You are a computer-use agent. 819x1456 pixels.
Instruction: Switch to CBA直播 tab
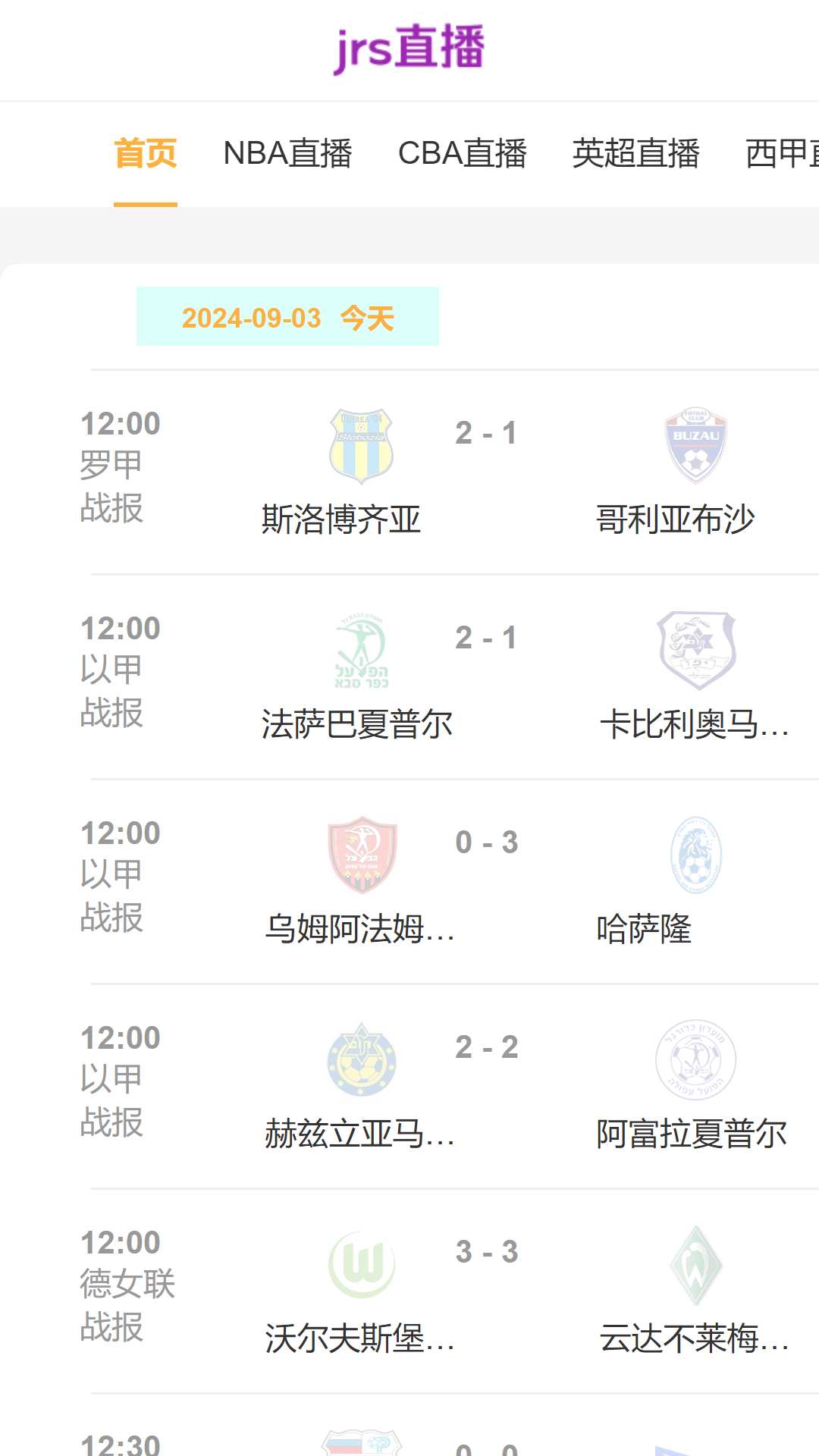pos(462,154)
